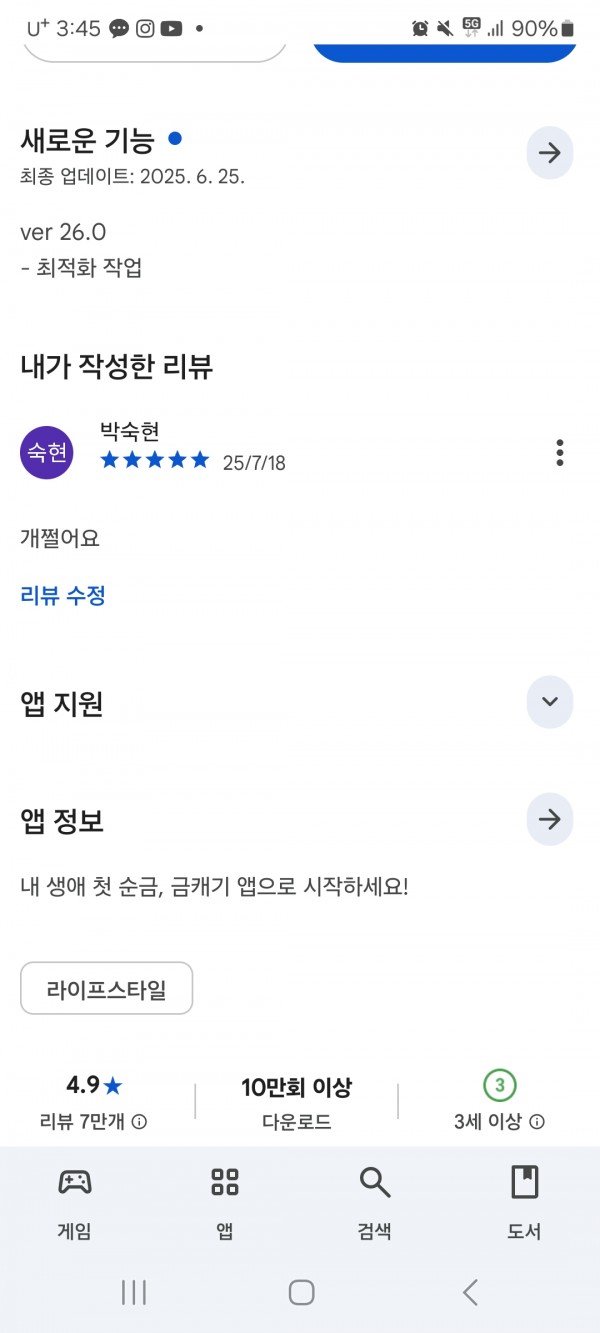View 리뷰 7만개 rating info
This screenshot has width=600, height=1333.
(93, 1122)
